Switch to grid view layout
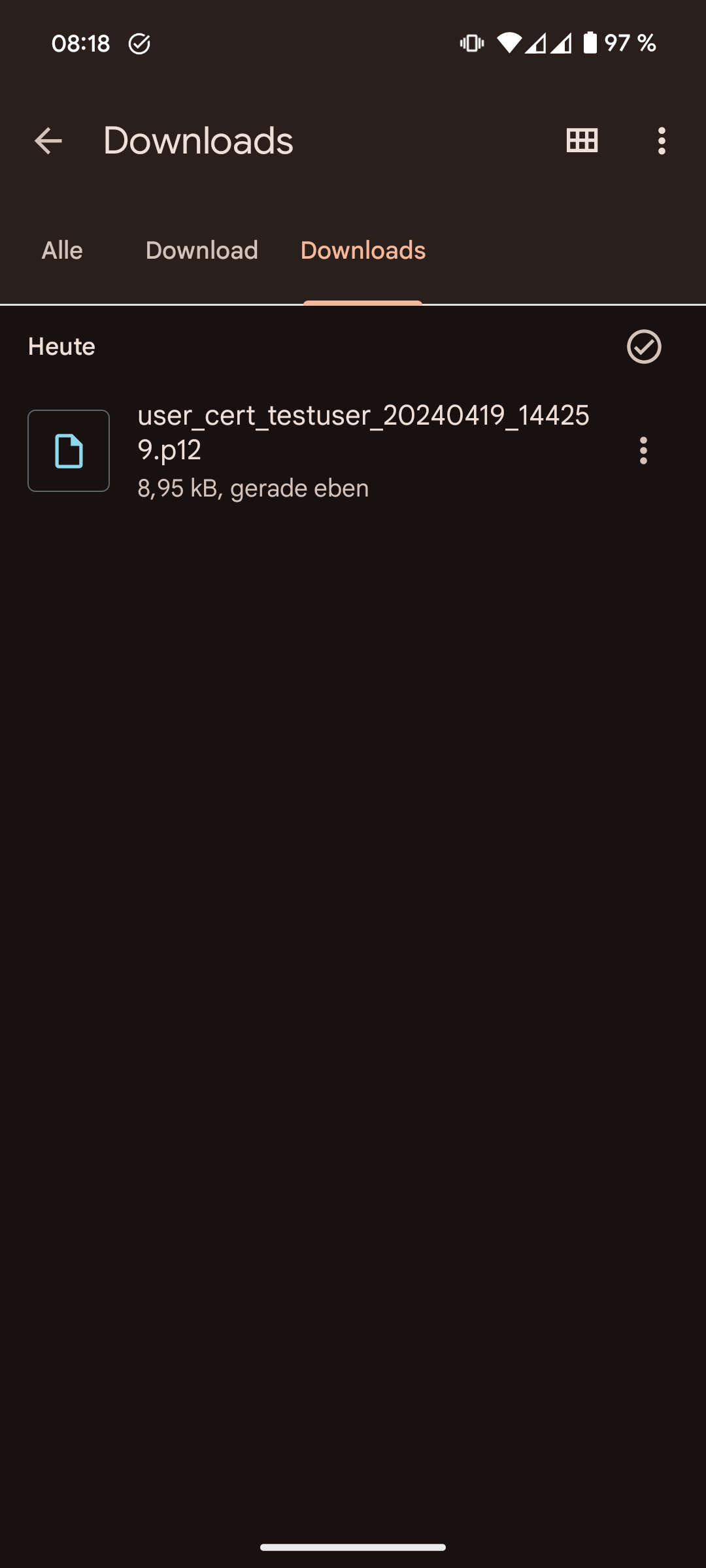Viewport: 706px width, 1568px height. pos(582,140)
